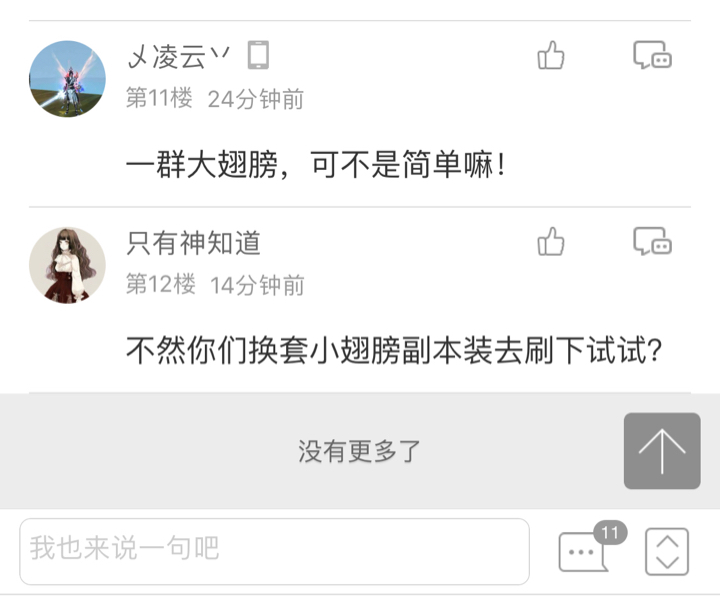The image size is (720, 596).
Task: Open the phone icon beside ㄨ凌云丷
Action: click(x=258, y=55)
